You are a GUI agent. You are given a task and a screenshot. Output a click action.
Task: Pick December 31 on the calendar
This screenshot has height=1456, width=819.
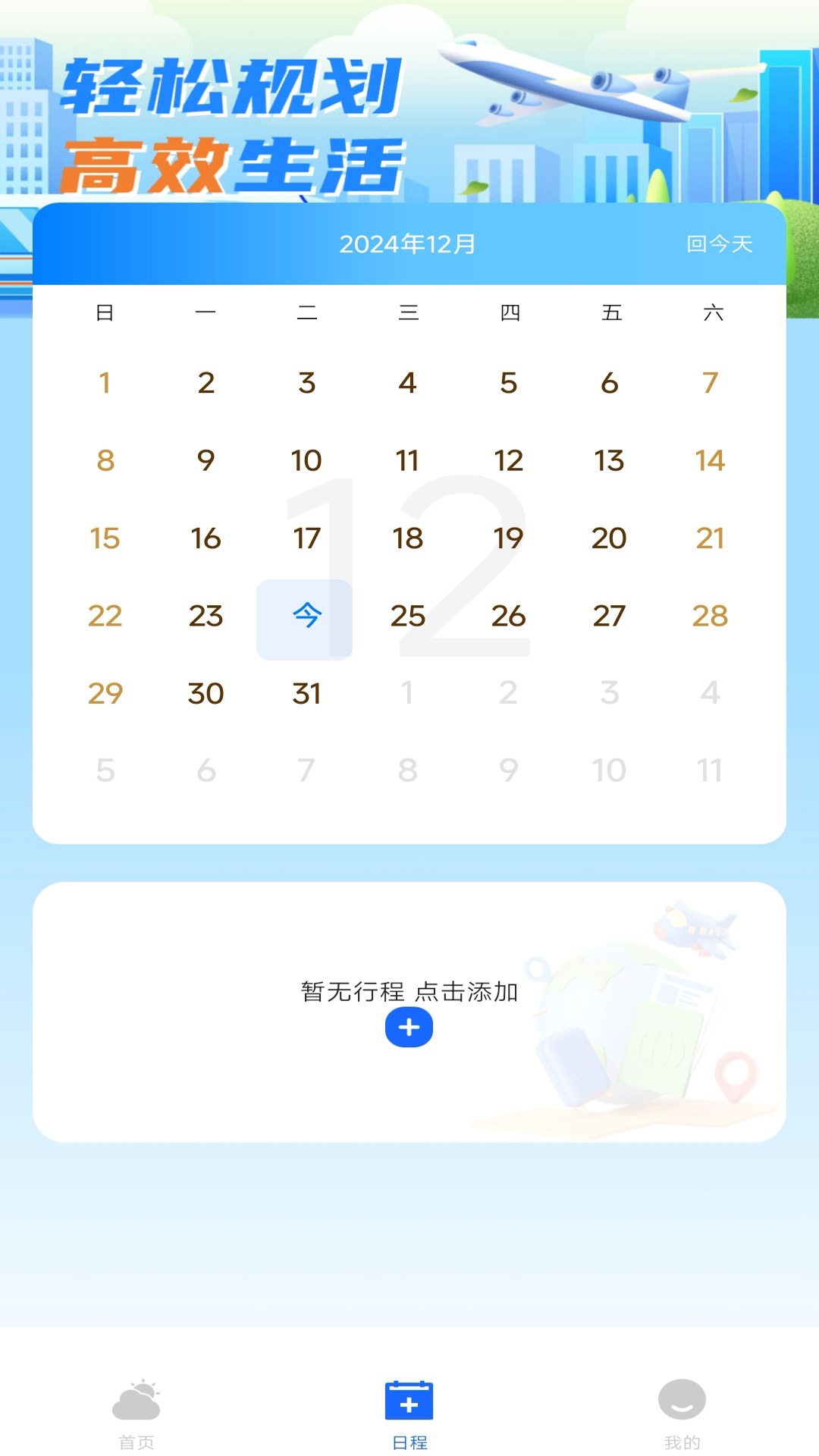pos(306,693)
